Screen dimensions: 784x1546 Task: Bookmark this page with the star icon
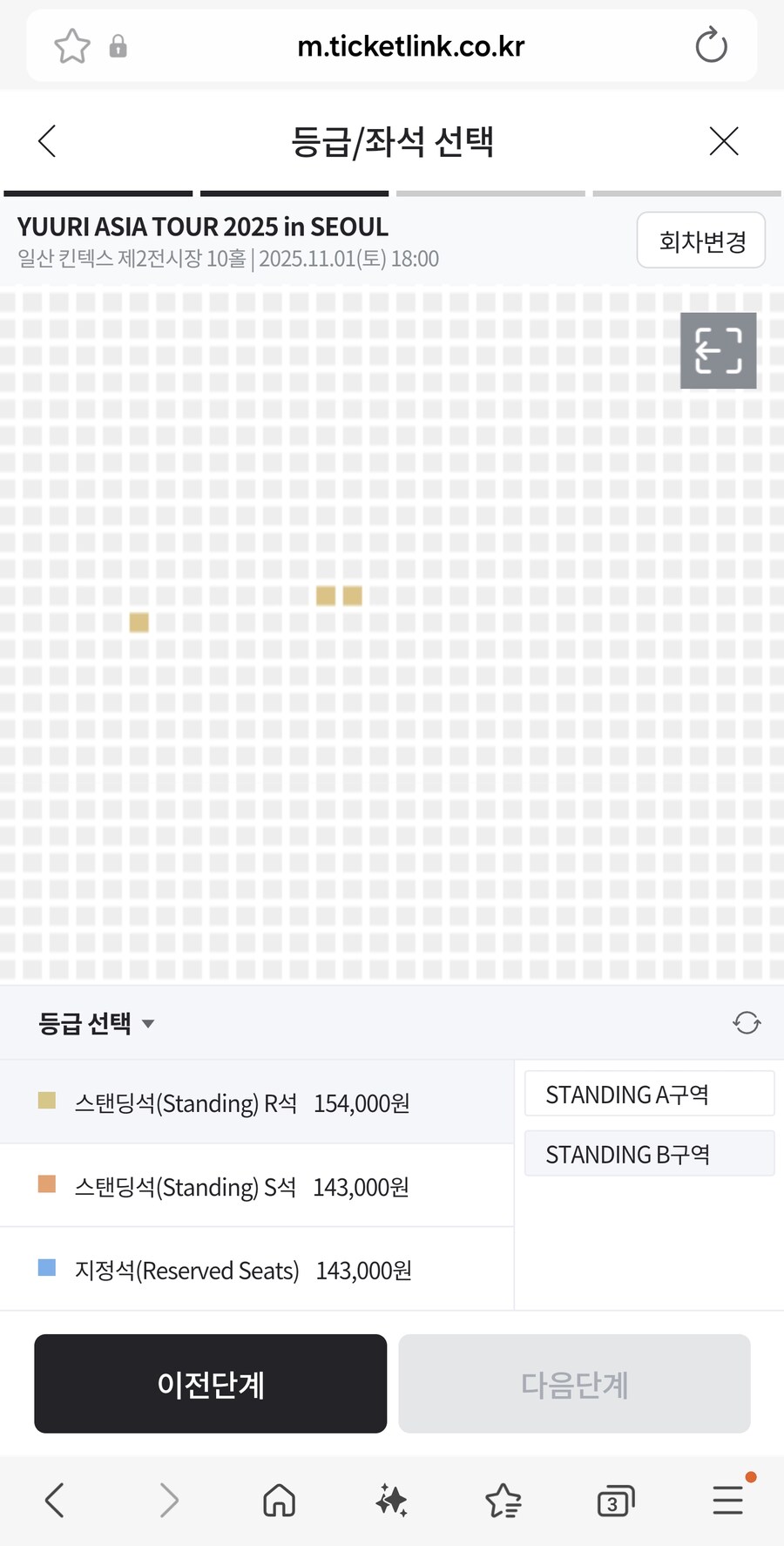coord(71,45)
